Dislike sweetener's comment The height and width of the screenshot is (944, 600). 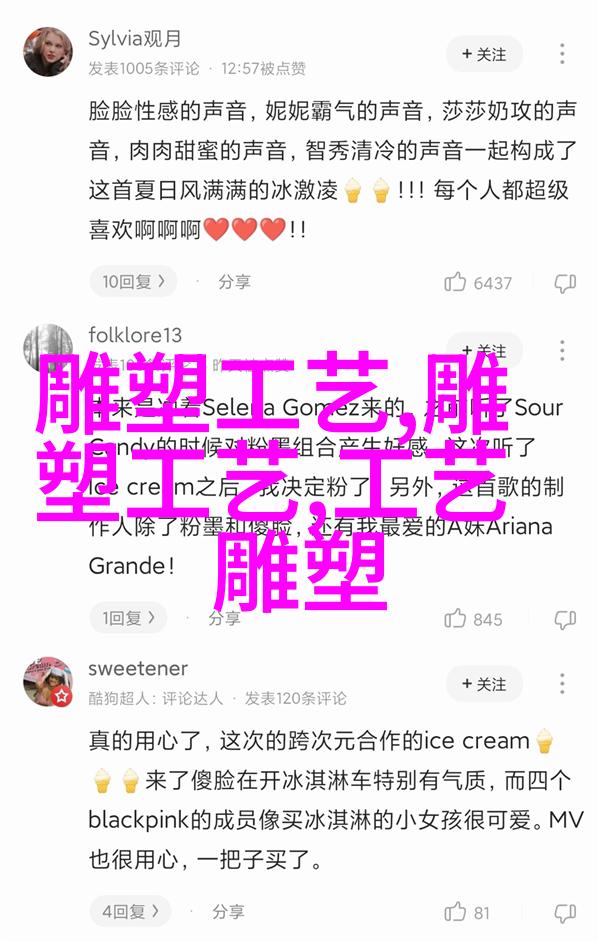565,912
